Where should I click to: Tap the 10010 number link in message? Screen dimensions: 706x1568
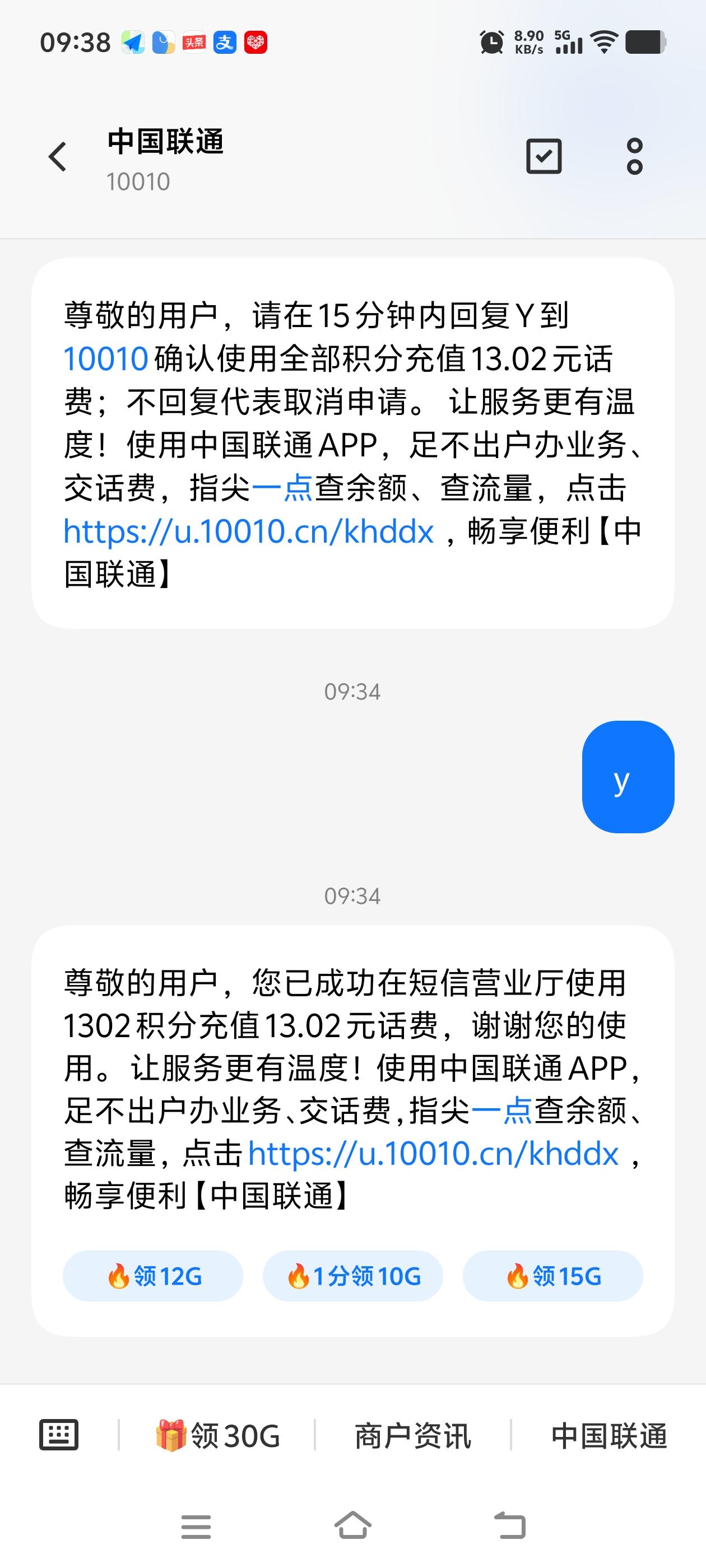click(x=105, y=359)
